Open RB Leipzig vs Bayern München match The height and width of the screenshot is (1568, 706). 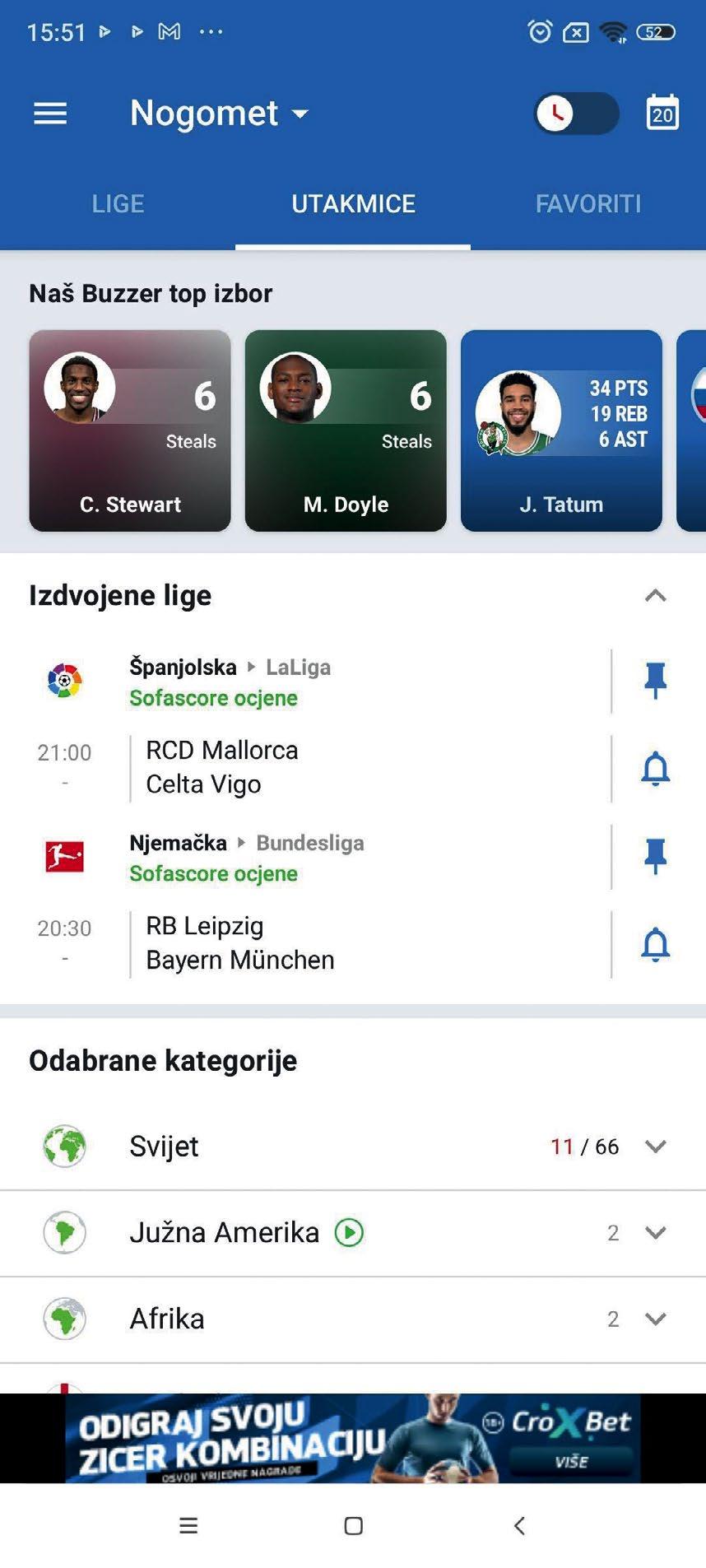point(329,943)
